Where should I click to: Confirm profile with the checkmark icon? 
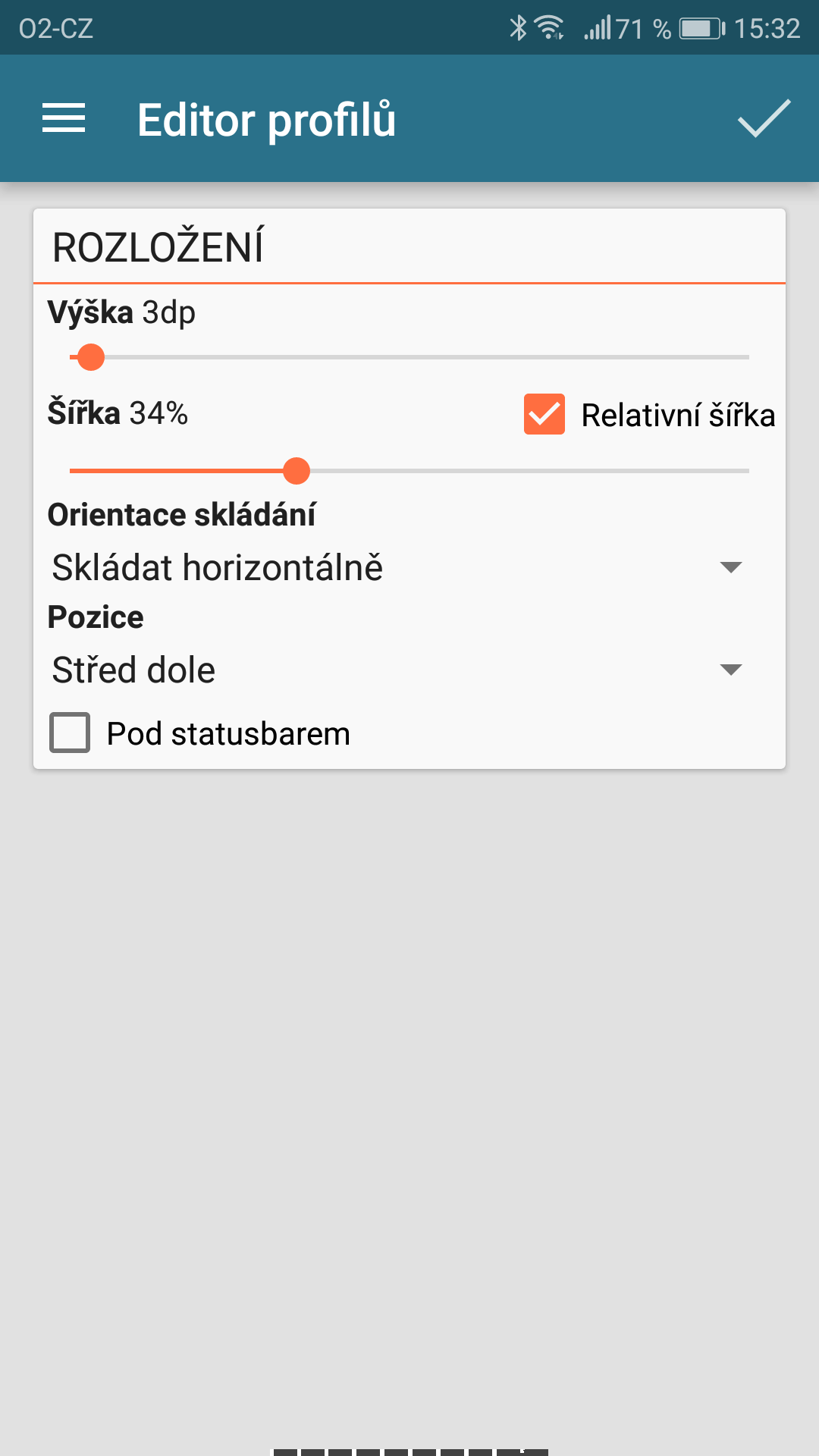(764, 119)
